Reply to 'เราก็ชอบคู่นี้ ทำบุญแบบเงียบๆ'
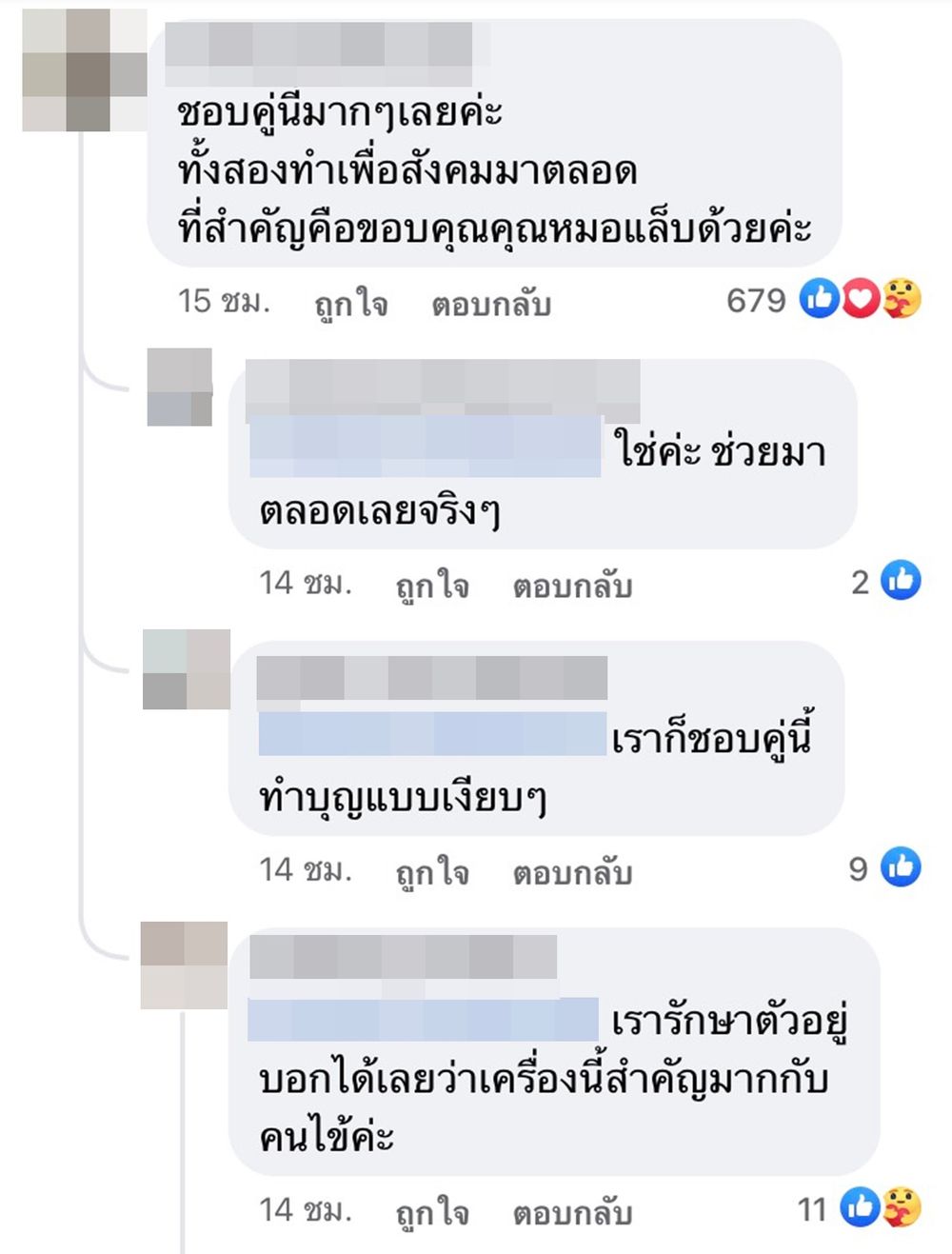Viewport: 952px width, 1254px height. [572, 871]
